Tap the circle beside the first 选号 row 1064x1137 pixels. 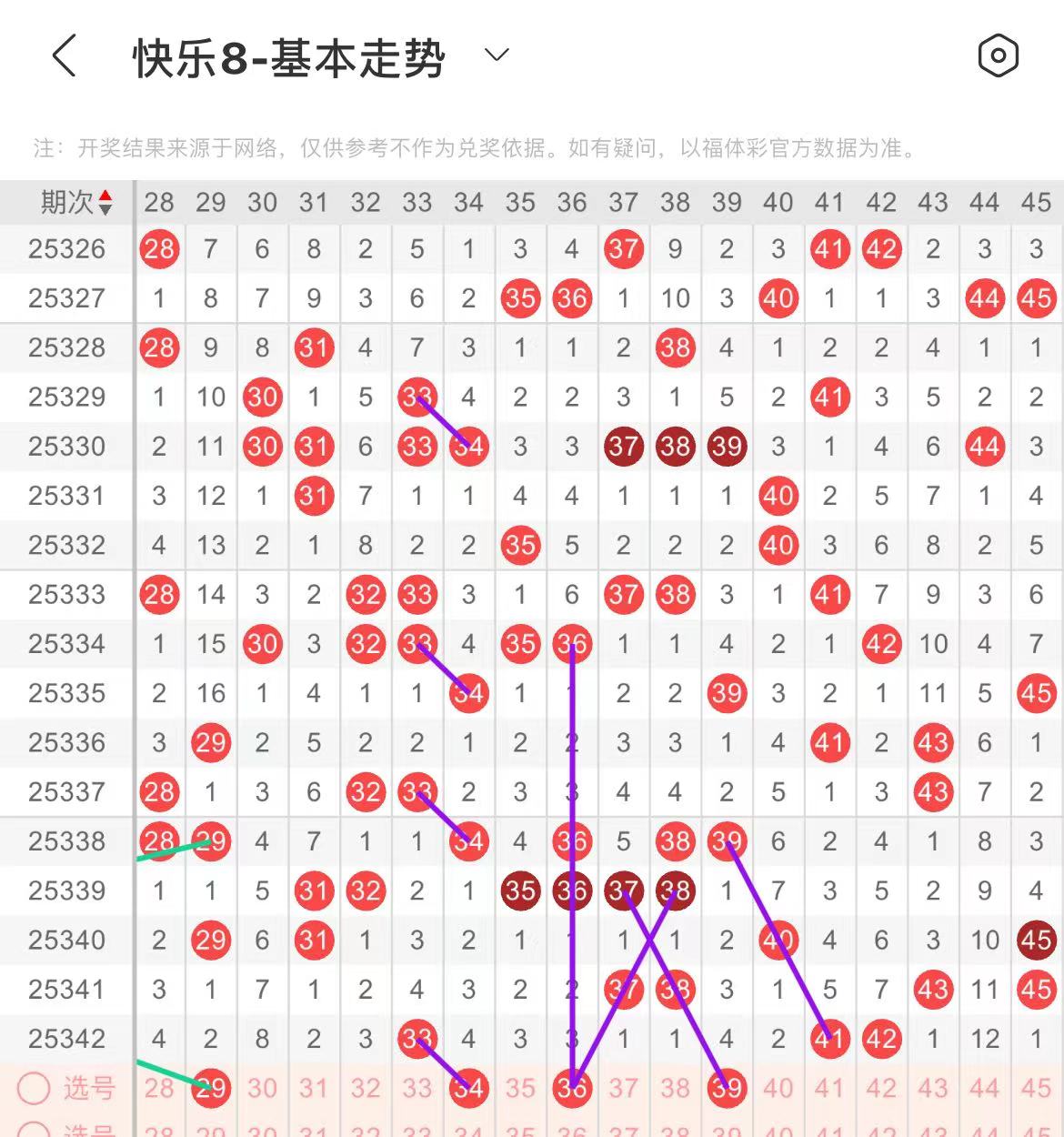(x=34, y=1088)
